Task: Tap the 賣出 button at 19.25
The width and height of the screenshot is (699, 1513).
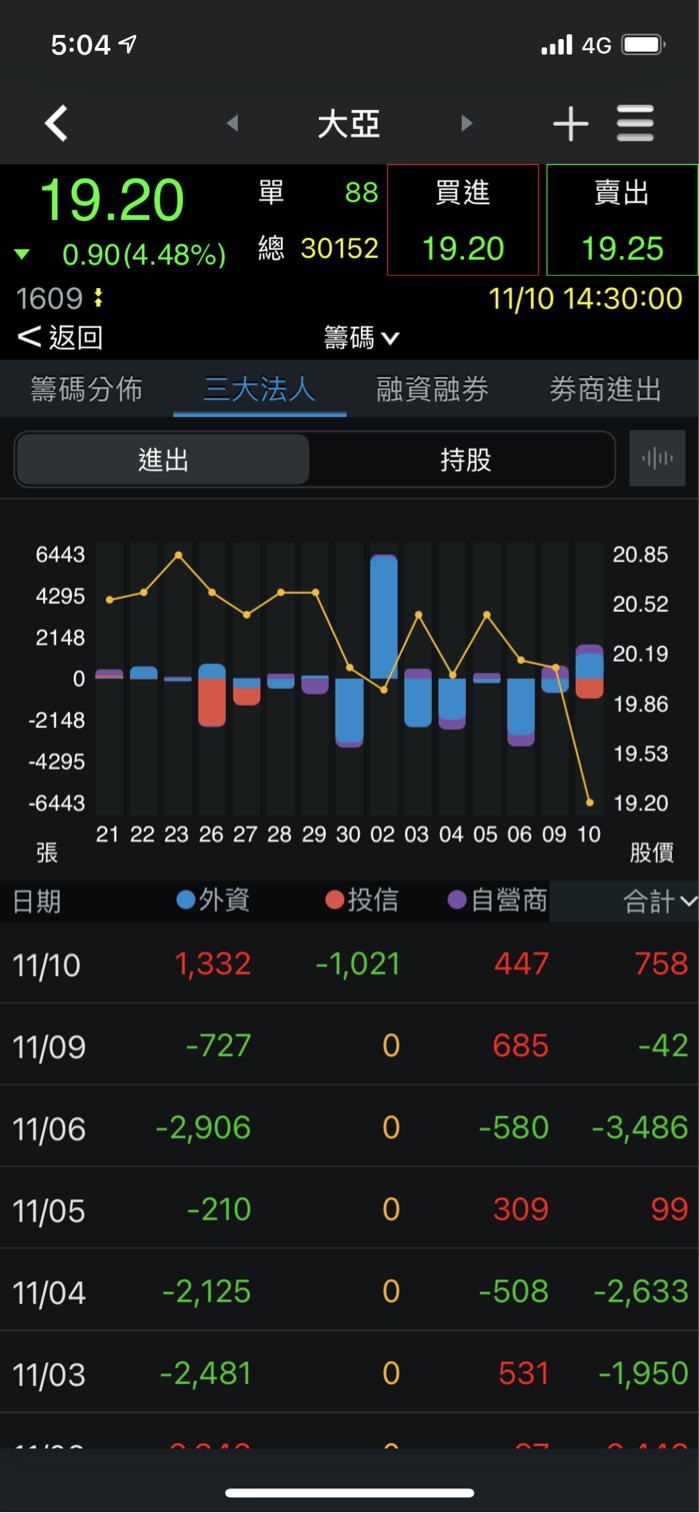Action: coord(622,220)
